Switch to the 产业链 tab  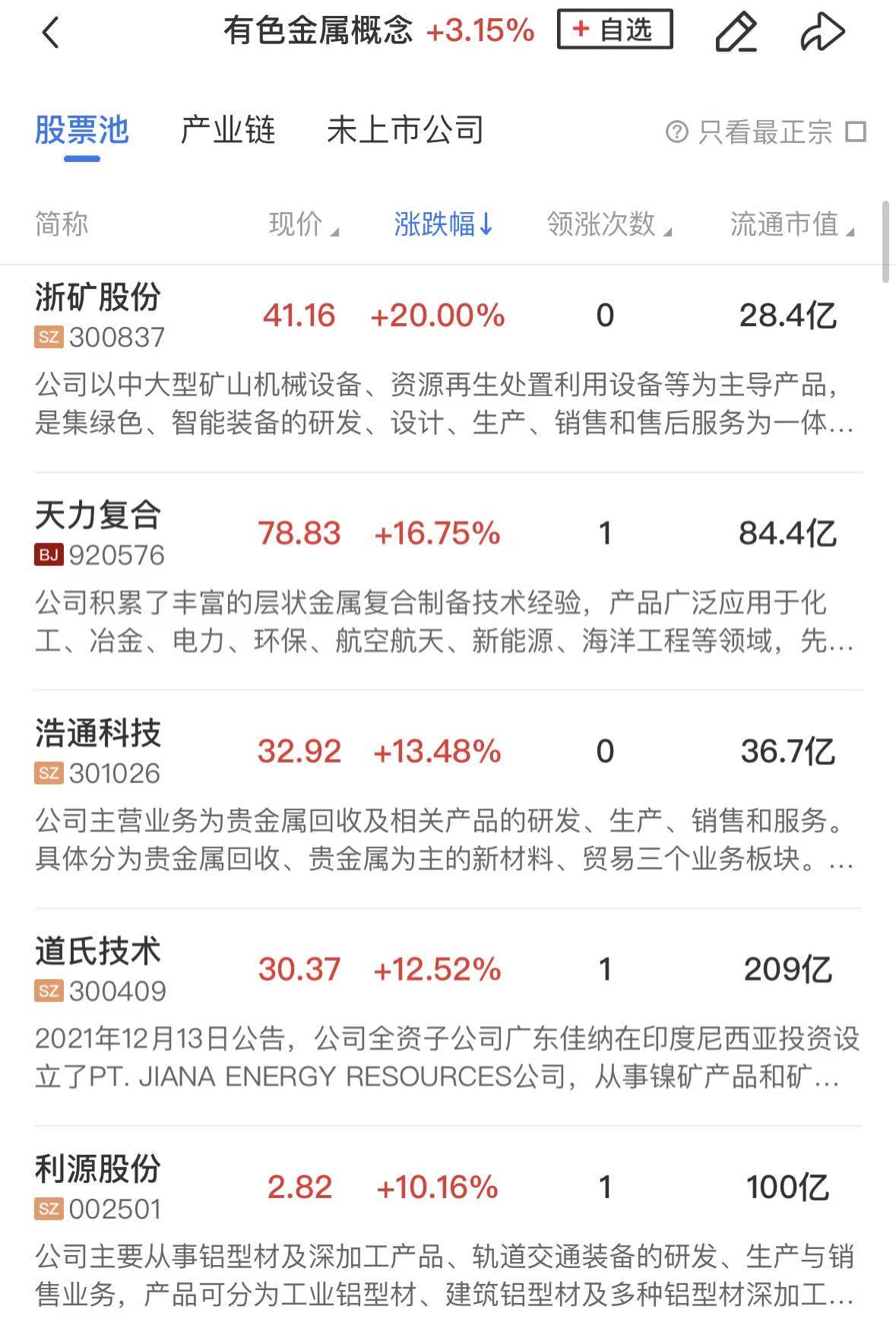[x=227, y=131]
